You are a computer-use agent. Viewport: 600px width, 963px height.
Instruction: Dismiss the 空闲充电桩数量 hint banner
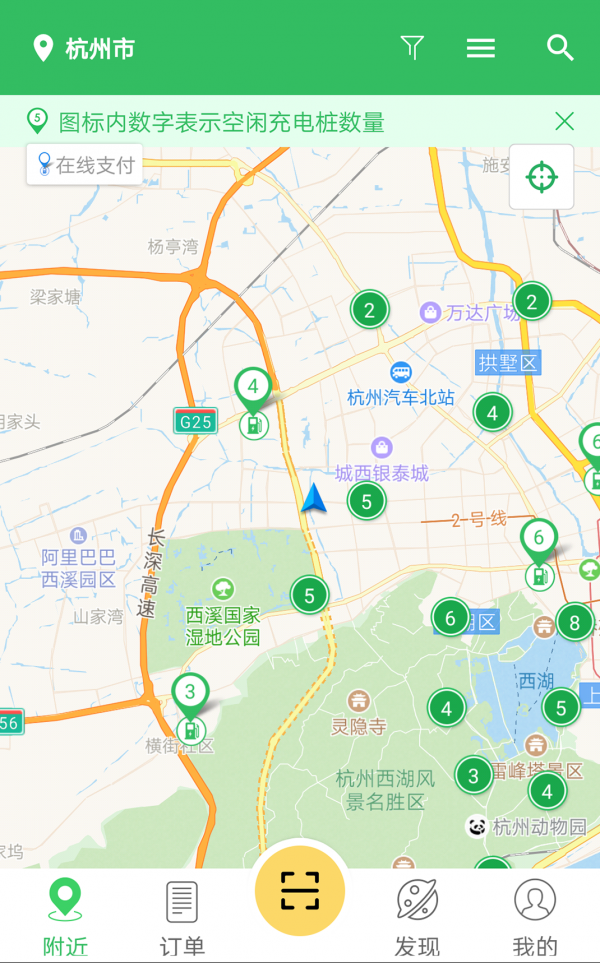tap(565, 122)
